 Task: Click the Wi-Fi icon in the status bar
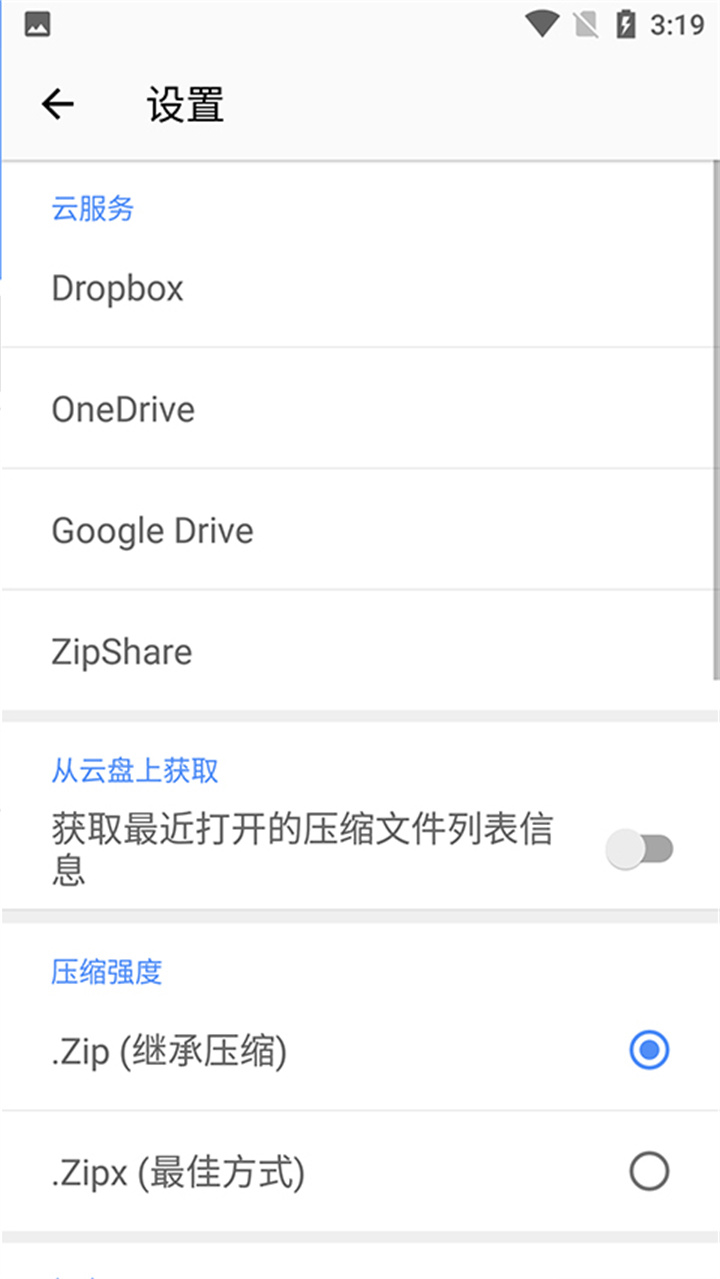coord(539,24)
